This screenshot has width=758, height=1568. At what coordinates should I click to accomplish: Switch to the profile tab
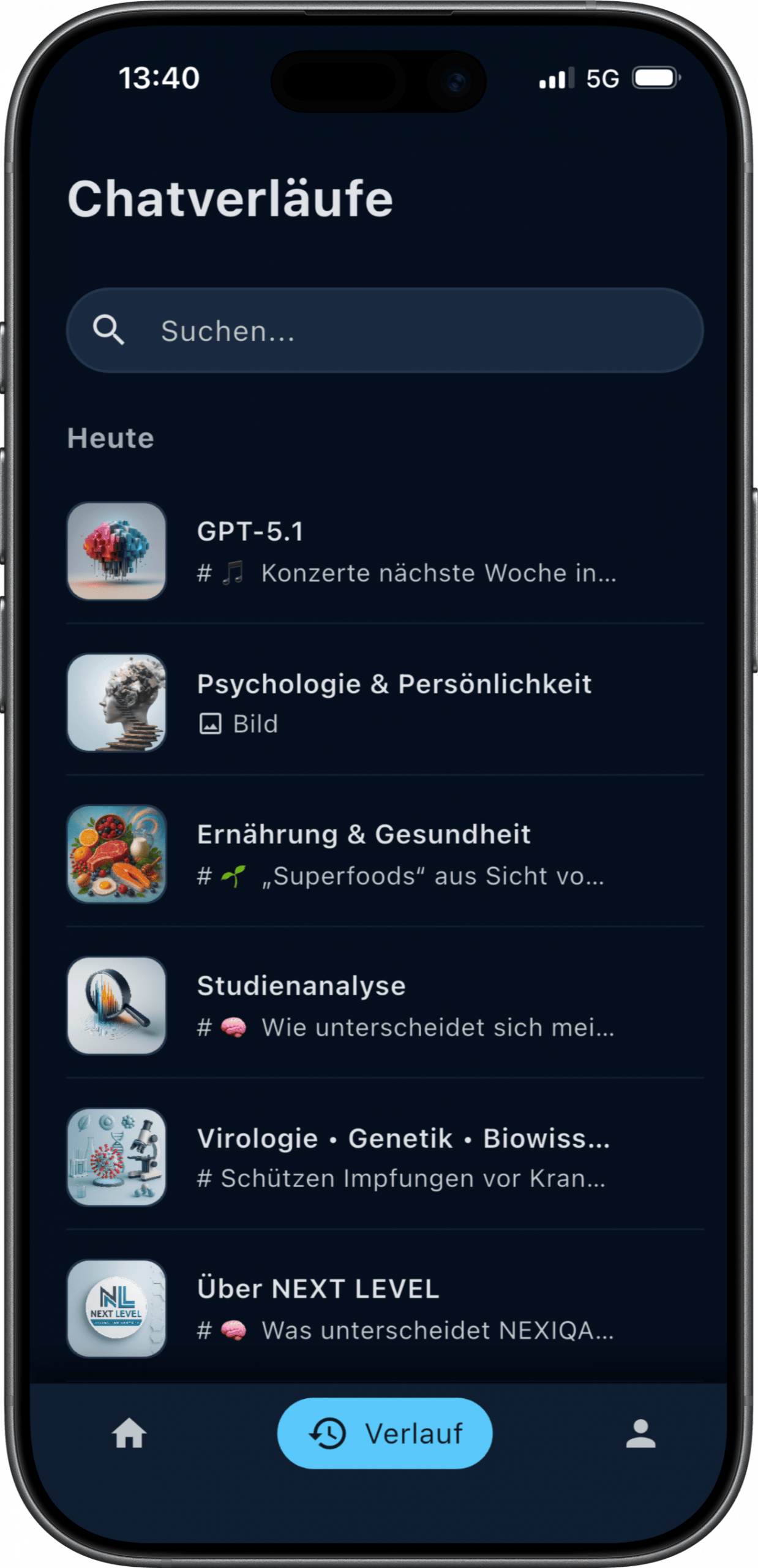(x=640, y=1434)
